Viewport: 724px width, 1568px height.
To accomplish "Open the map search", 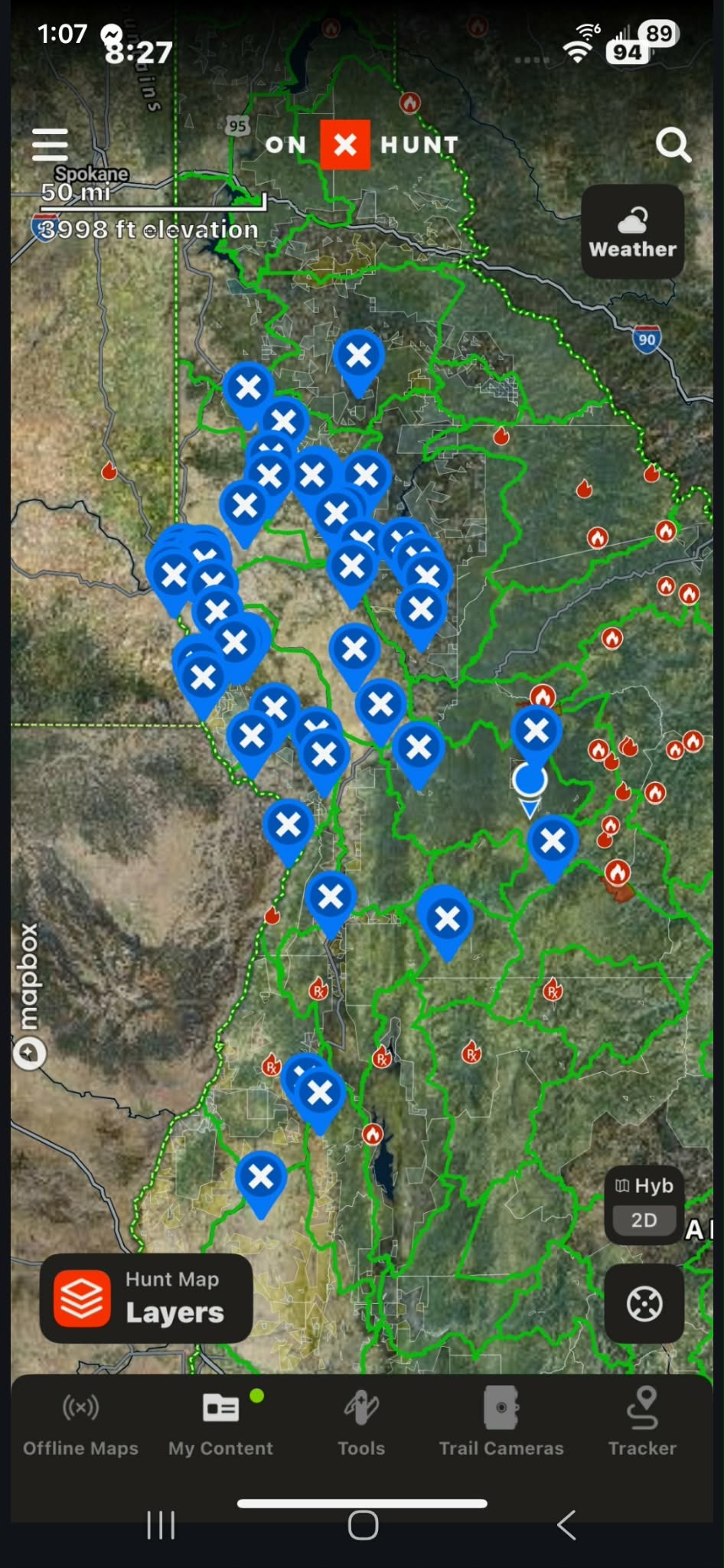I will [673, 145].
